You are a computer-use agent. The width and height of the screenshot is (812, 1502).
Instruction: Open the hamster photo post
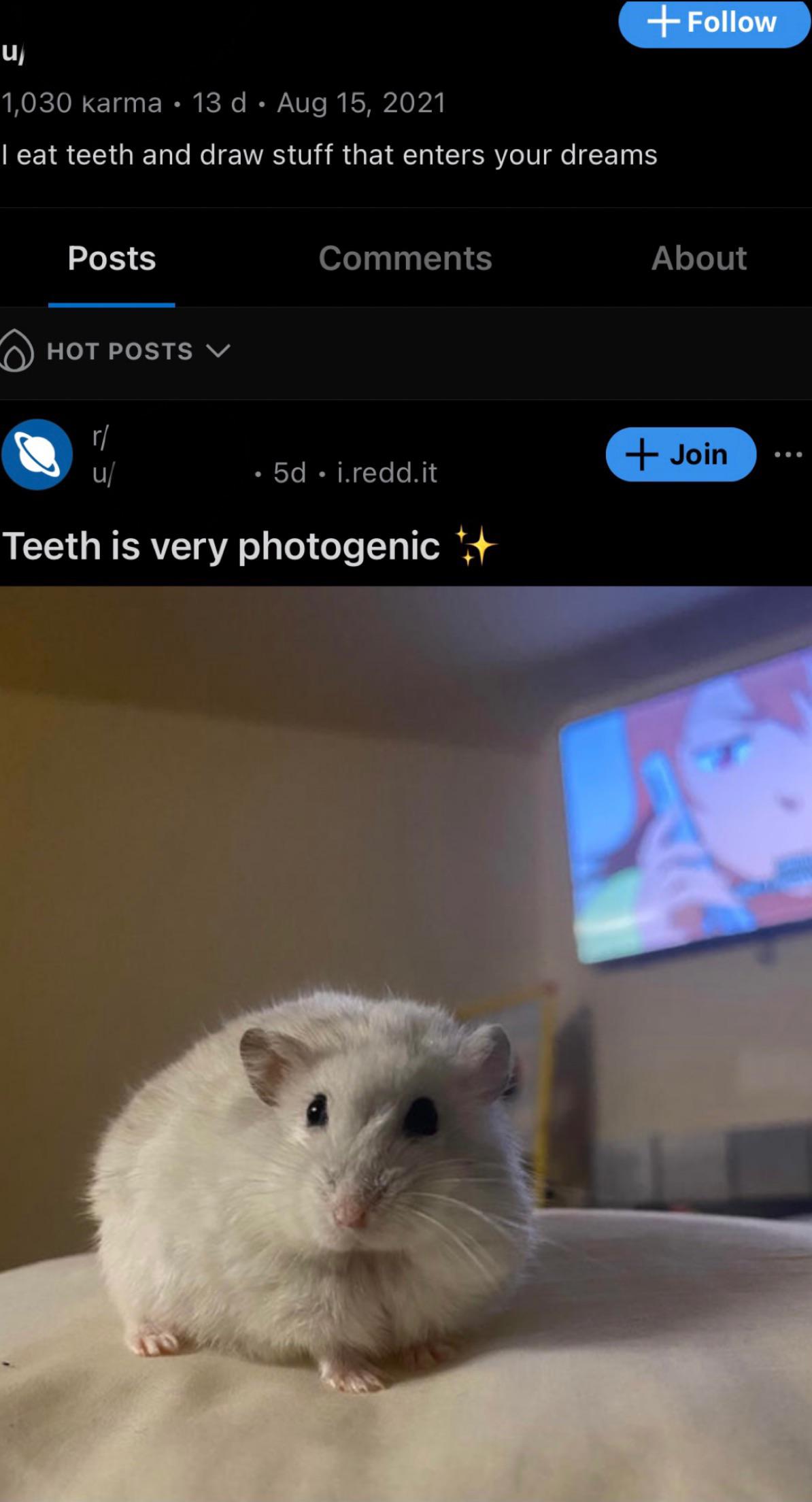click(405, 1041)
